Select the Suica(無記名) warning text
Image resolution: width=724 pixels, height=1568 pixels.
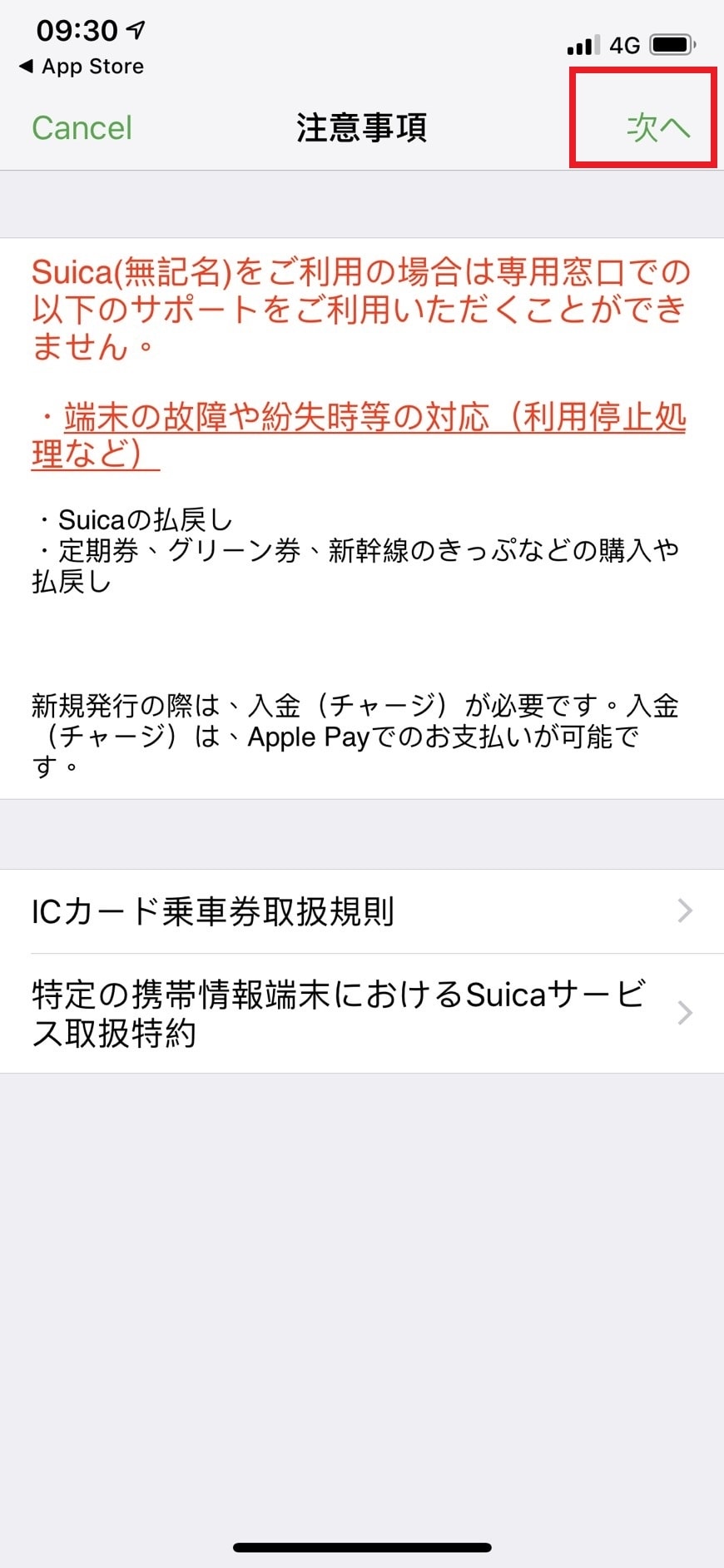[x=358, y=309]
